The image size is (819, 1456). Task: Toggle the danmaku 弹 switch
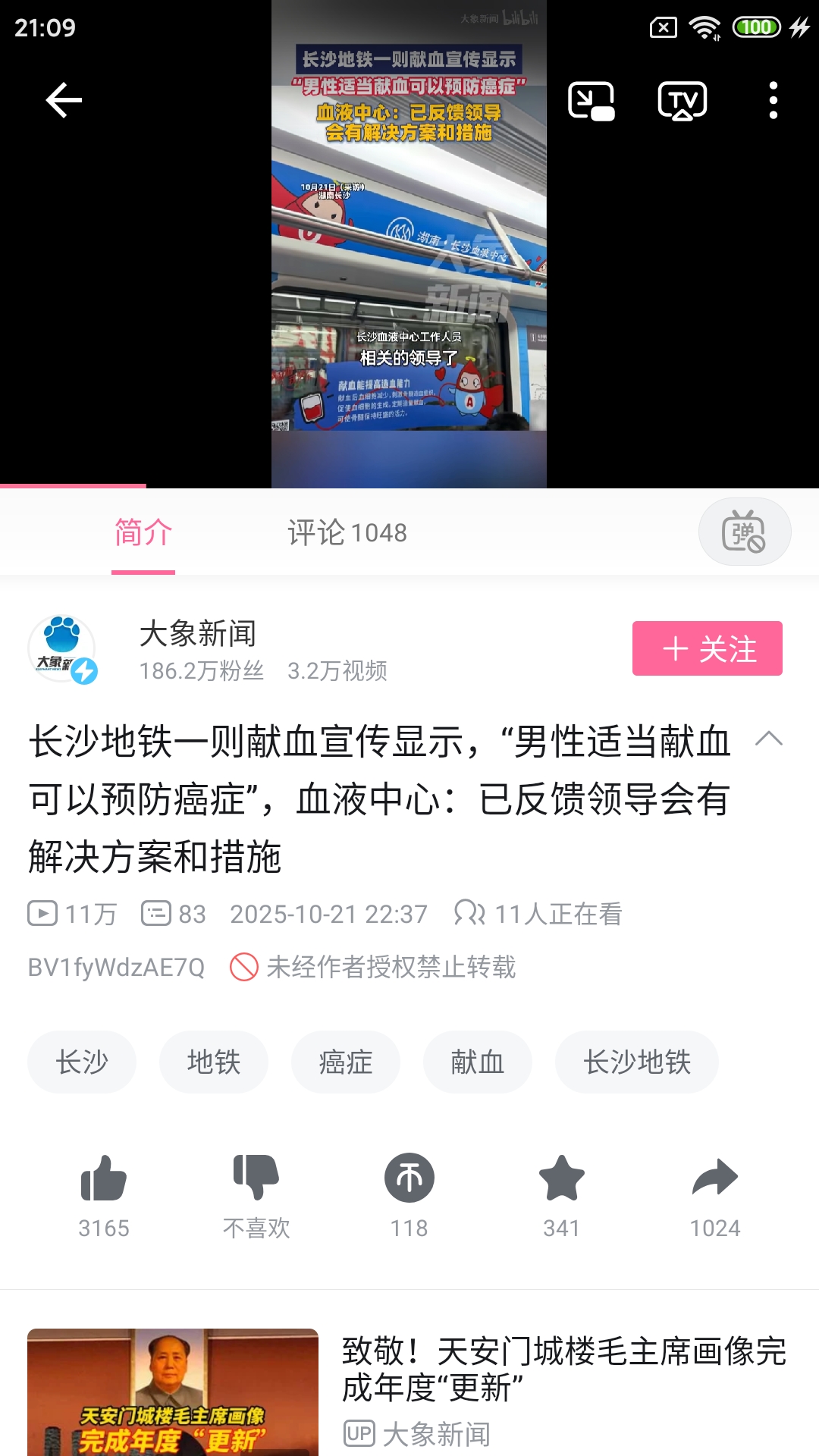pos(744,532)
